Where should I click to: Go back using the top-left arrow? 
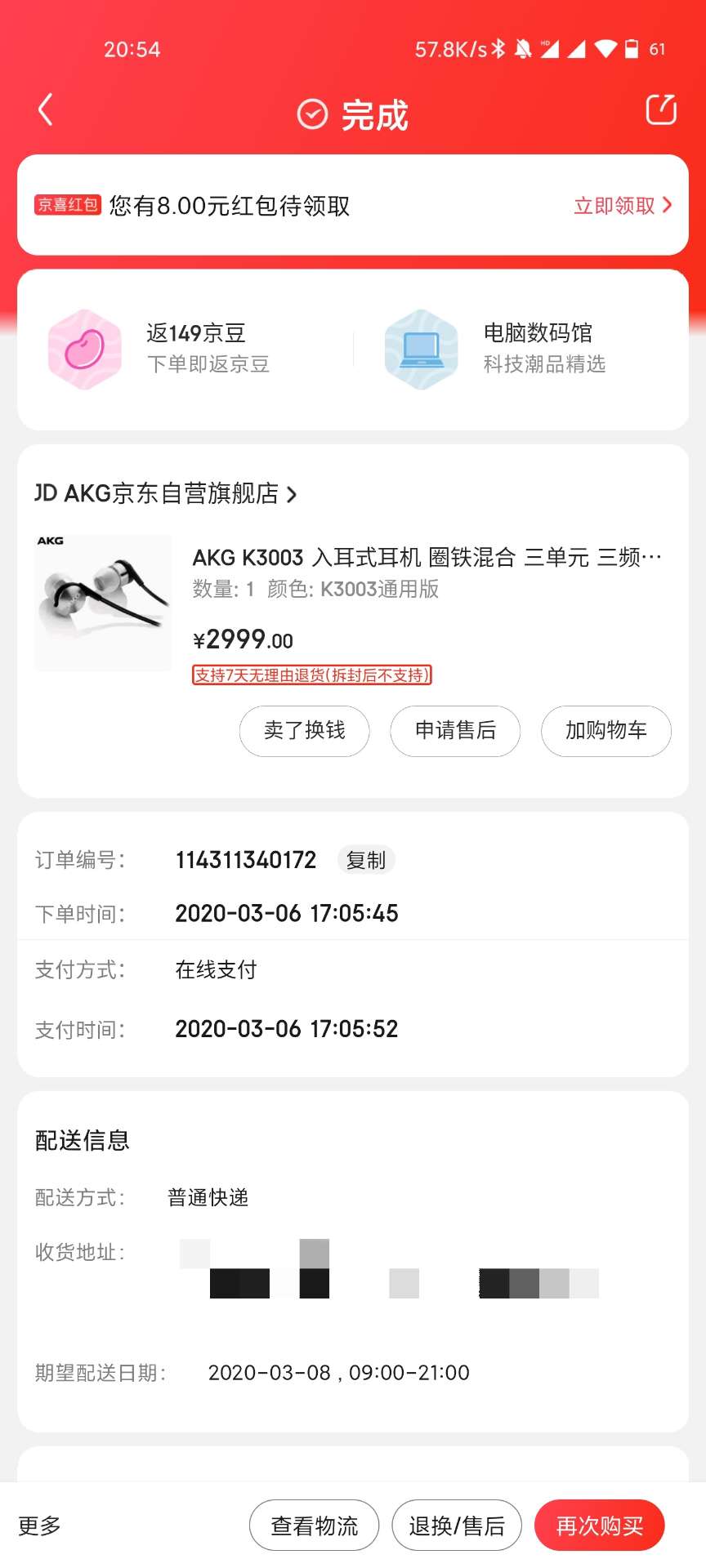tap(46, 110)
